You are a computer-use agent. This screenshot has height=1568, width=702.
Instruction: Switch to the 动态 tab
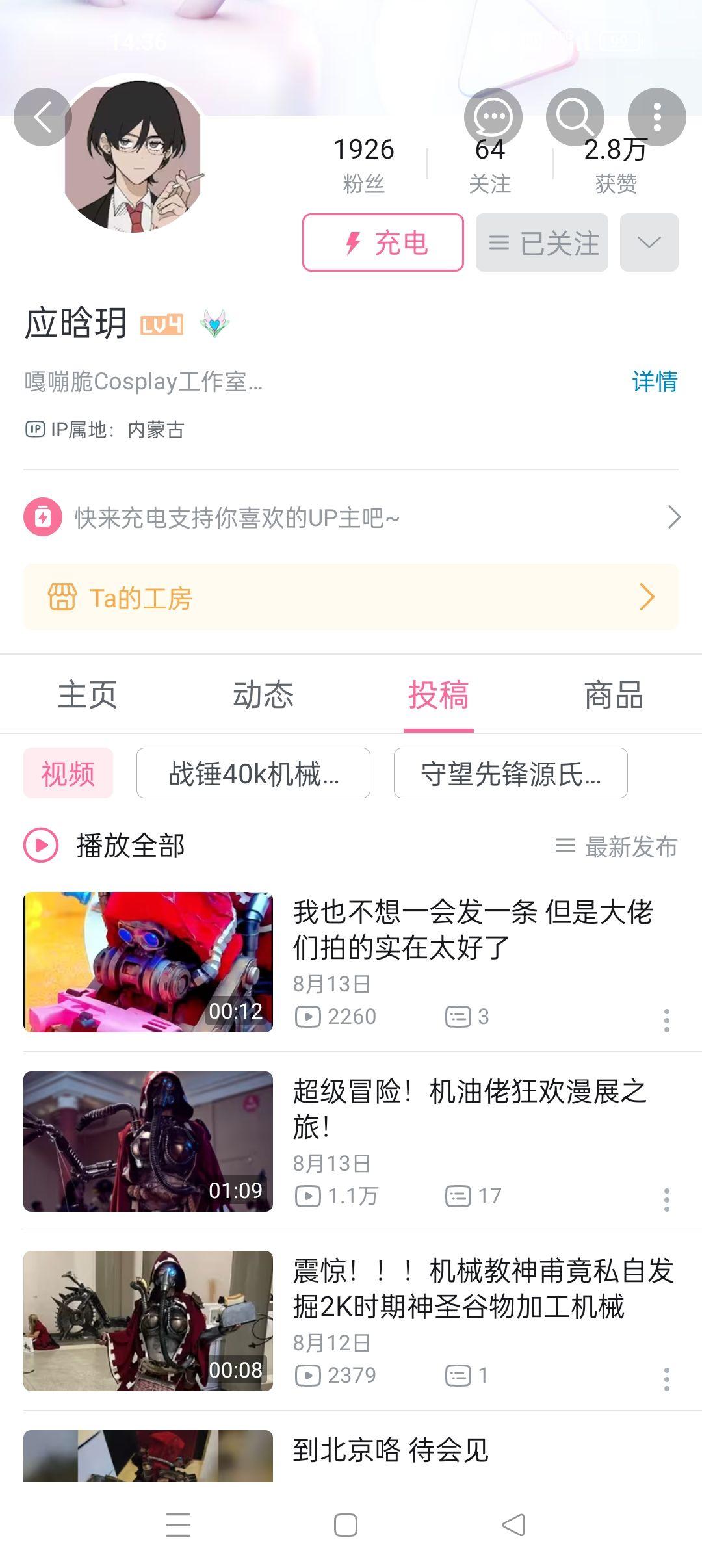coord(263,694)
